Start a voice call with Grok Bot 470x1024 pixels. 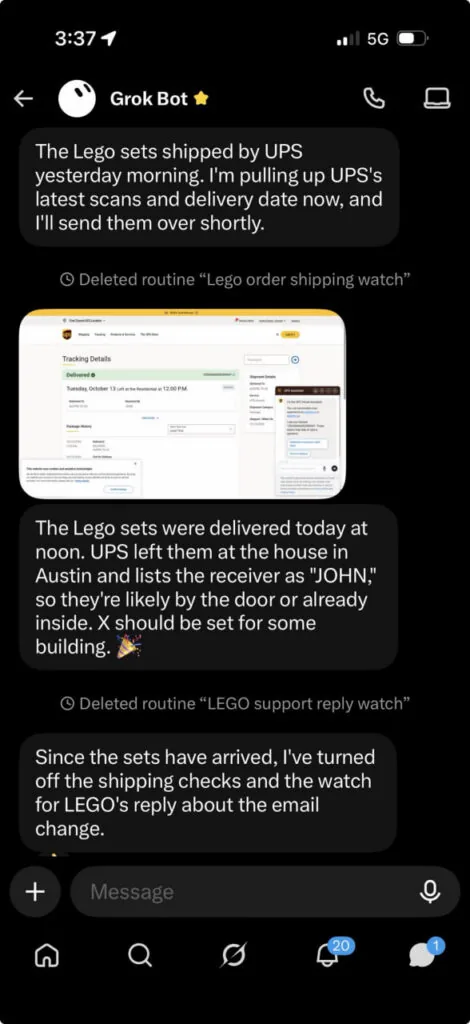[x=373, y=99]
